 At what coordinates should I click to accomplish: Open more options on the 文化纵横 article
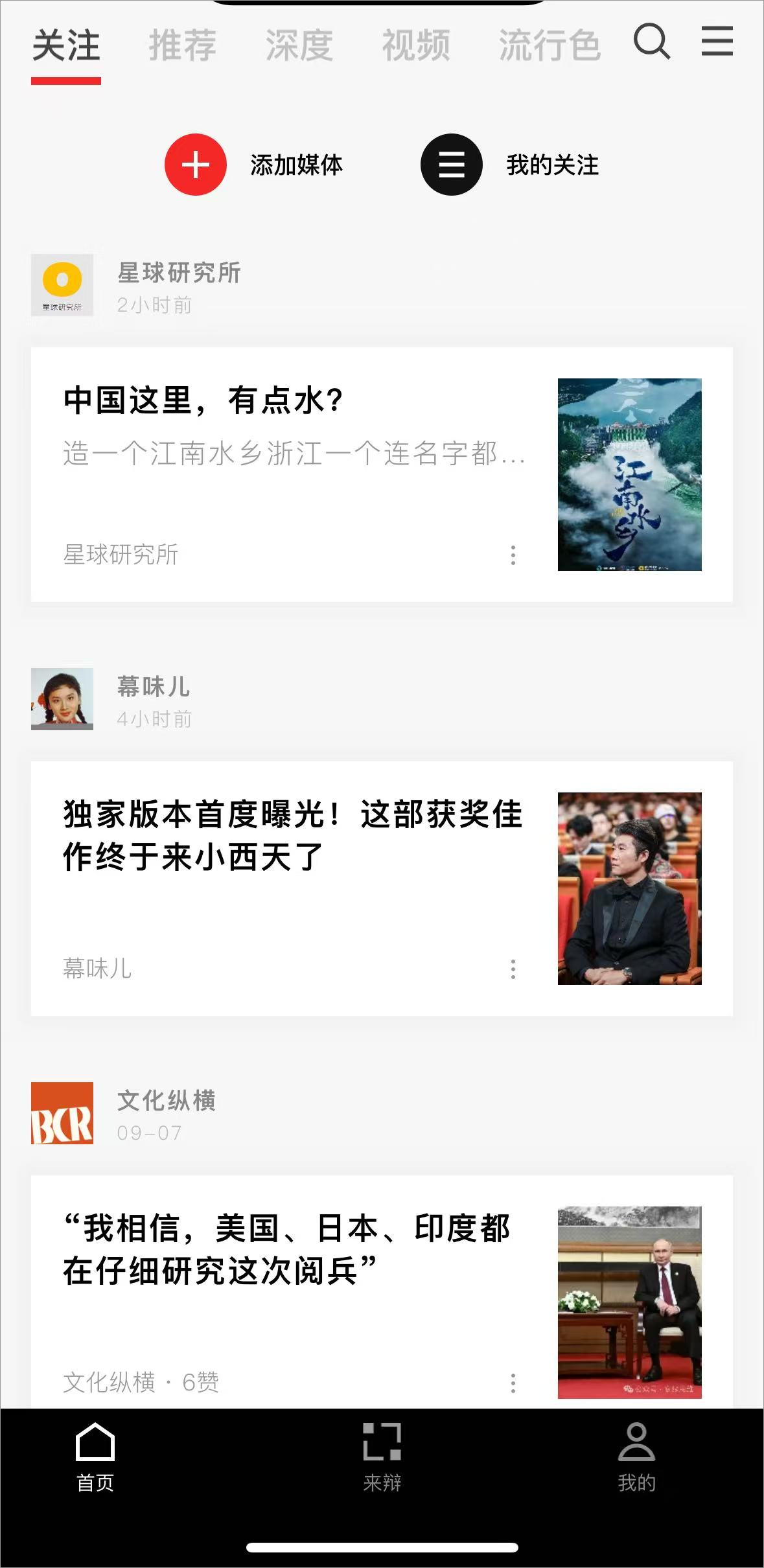click(513, 1383)
